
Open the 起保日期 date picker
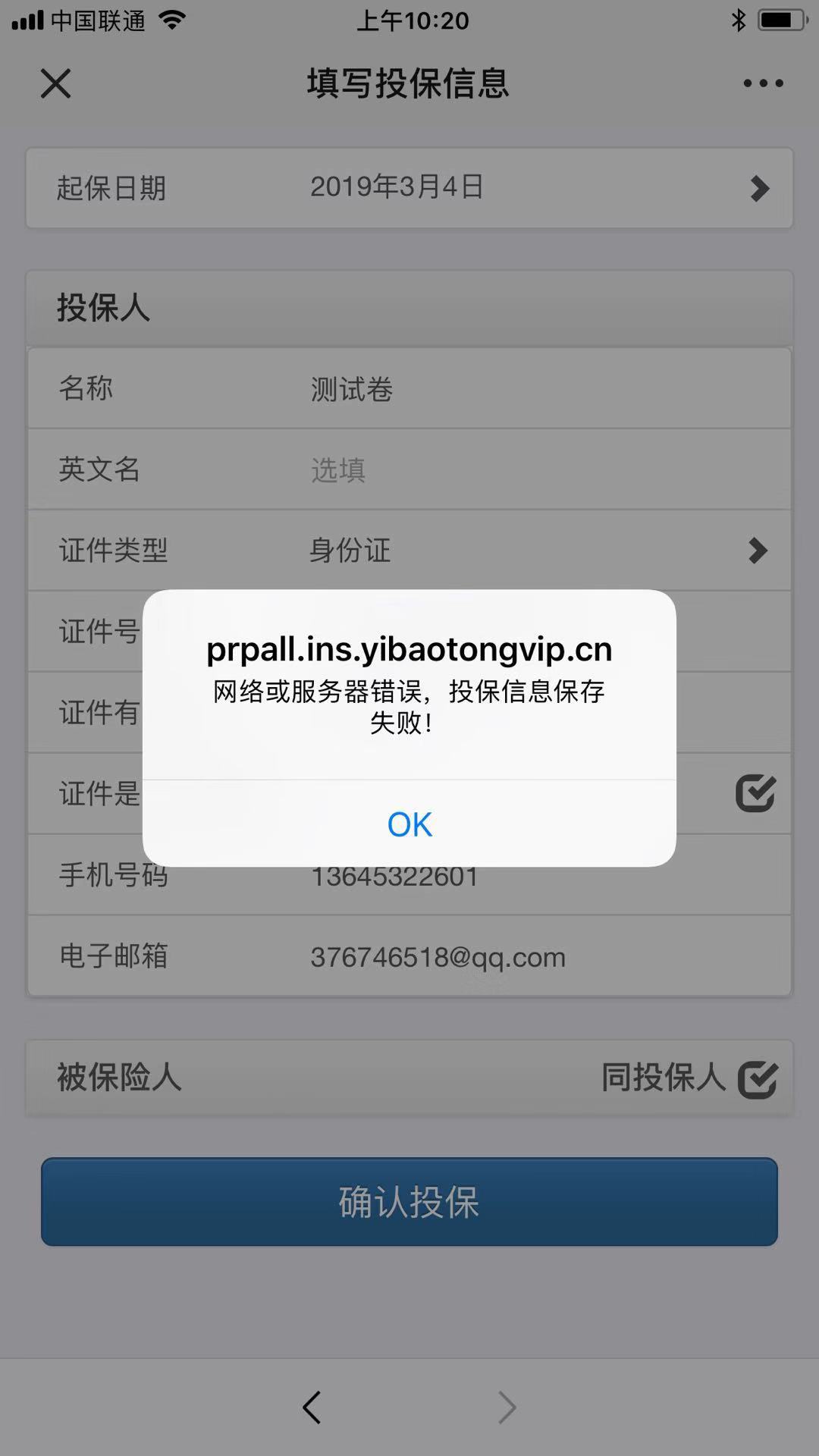[409, 188]
